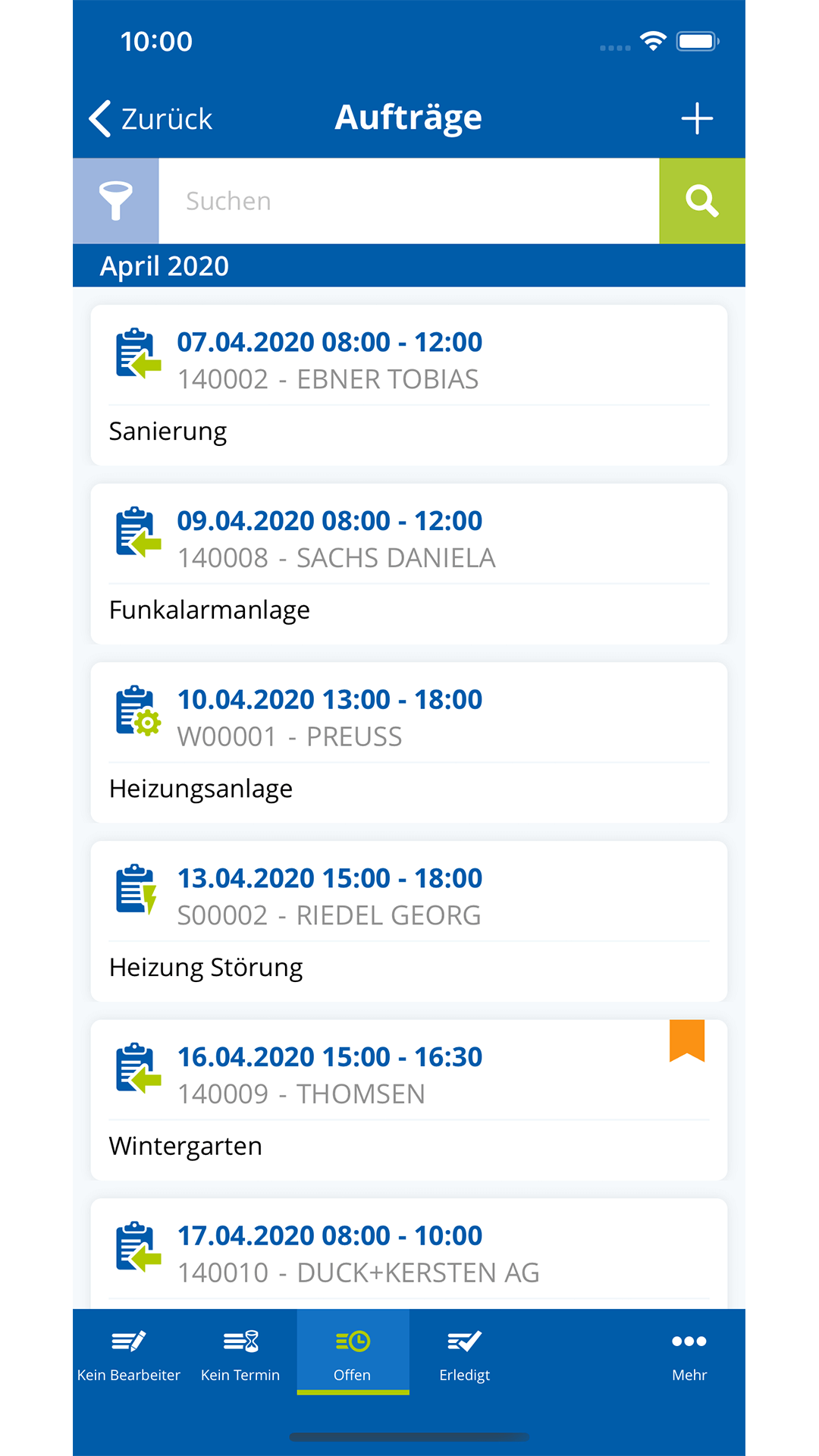Open the THOMSEN Wintergarten order

pos(409,1100)
